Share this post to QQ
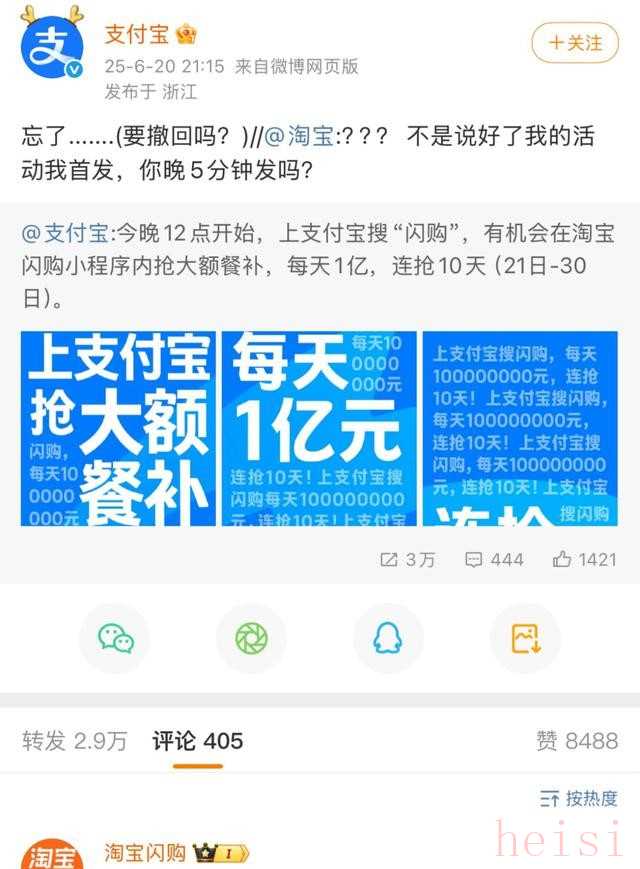Image resolution: width=640 pixels, height=869 pixels. pos(388,638)
